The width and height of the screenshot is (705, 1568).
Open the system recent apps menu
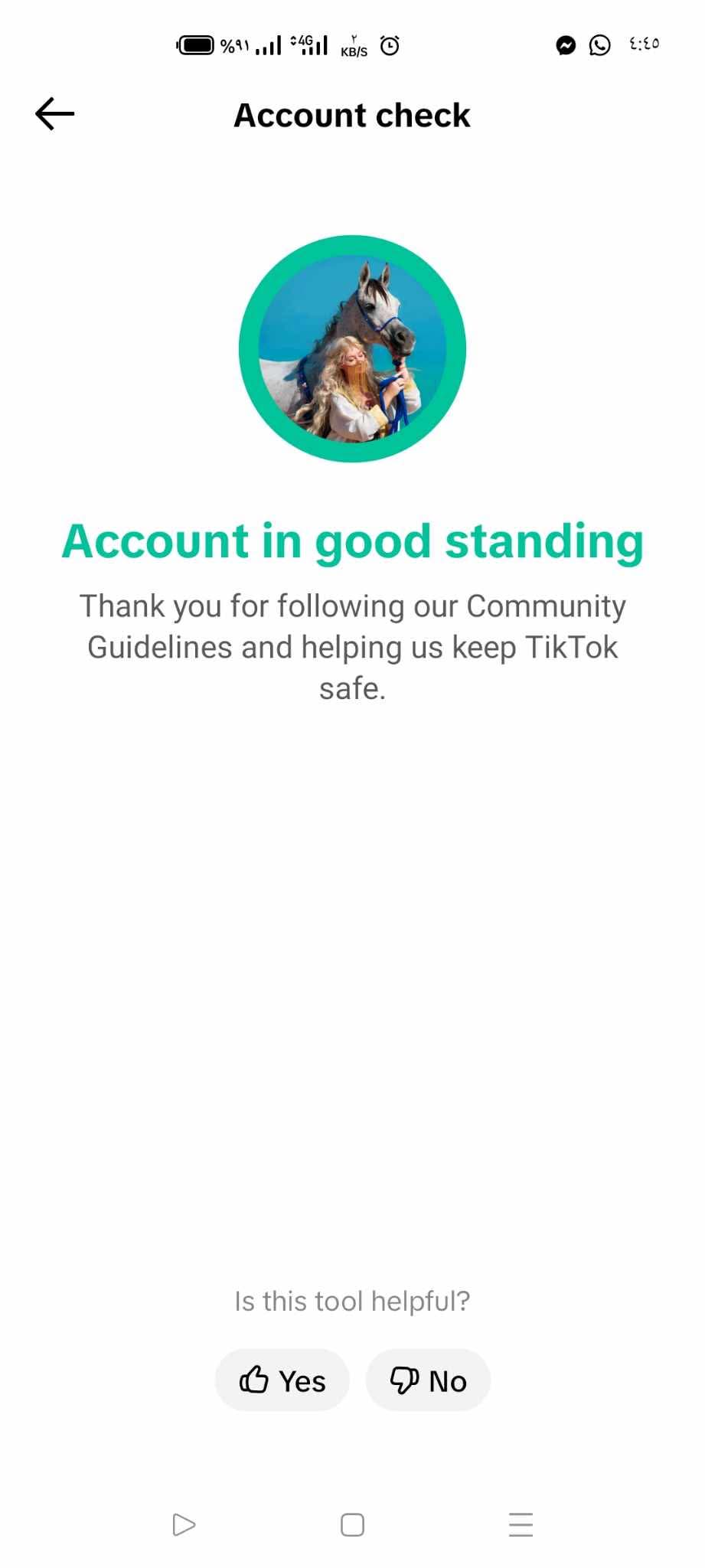coord(521,1525)
